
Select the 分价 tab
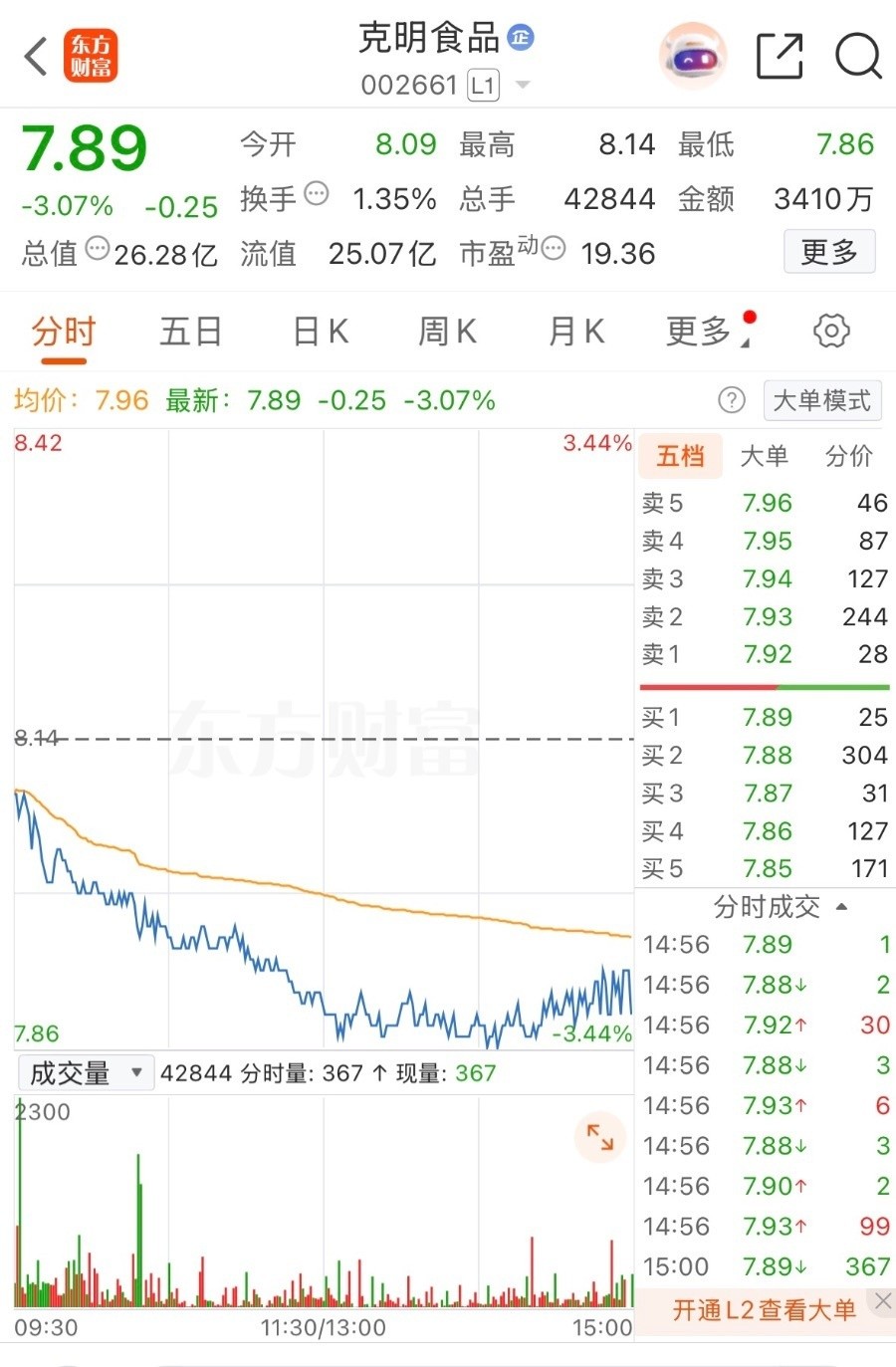coord(849,456)
